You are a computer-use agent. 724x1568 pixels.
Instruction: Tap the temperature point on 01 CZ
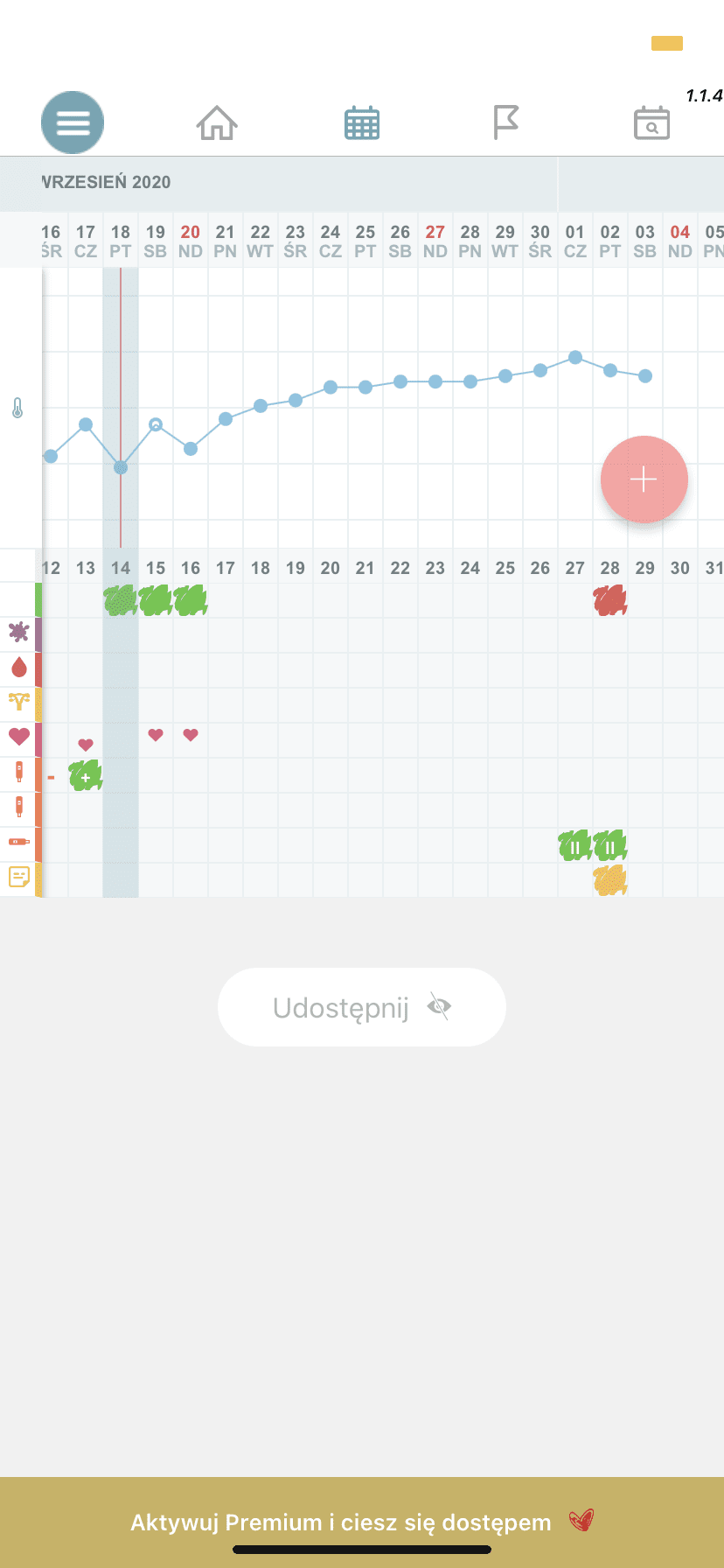tap(575, 357)
